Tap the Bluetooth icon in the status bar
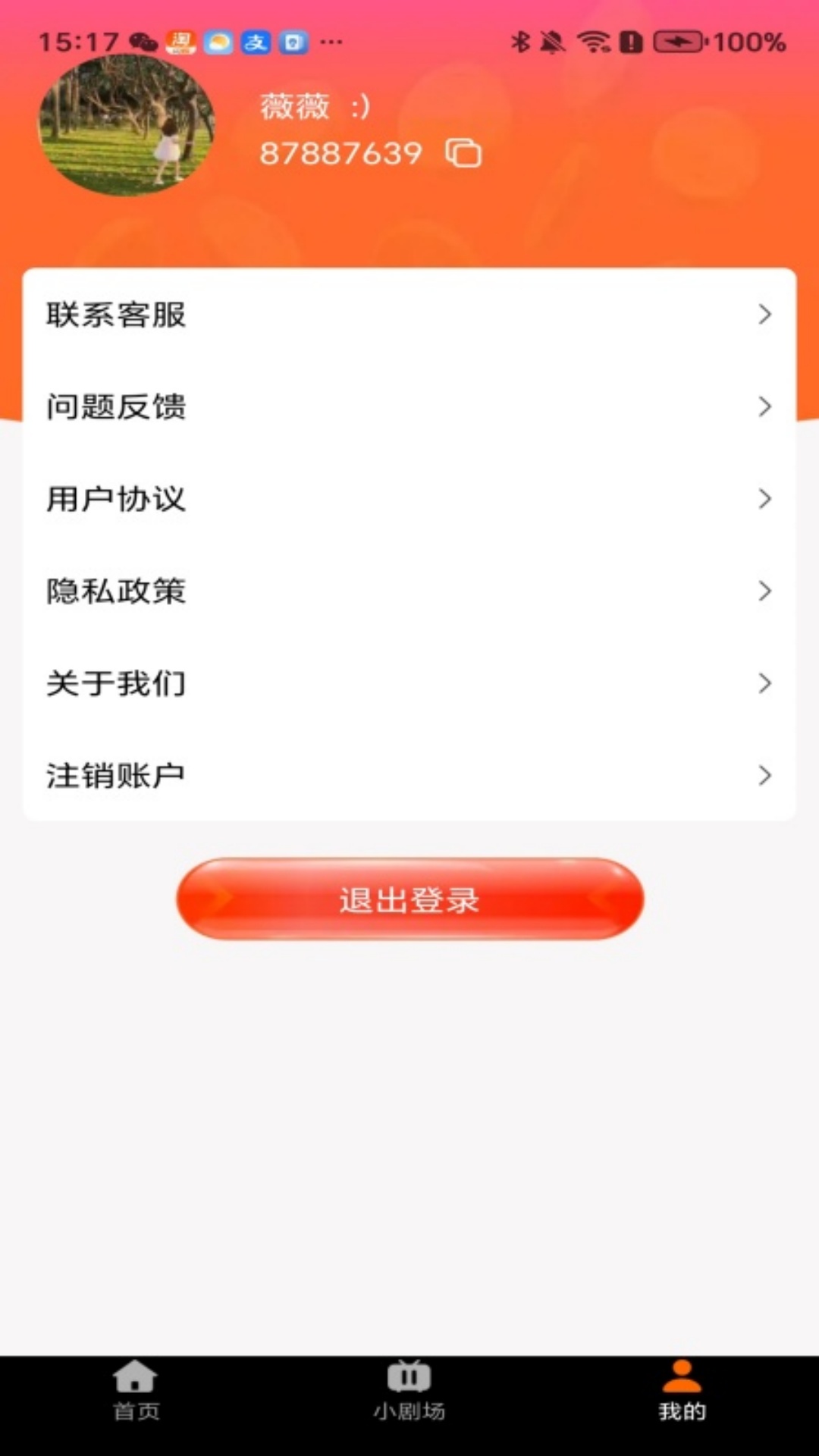The image size is (819, 1456). (x=519, y=42)
